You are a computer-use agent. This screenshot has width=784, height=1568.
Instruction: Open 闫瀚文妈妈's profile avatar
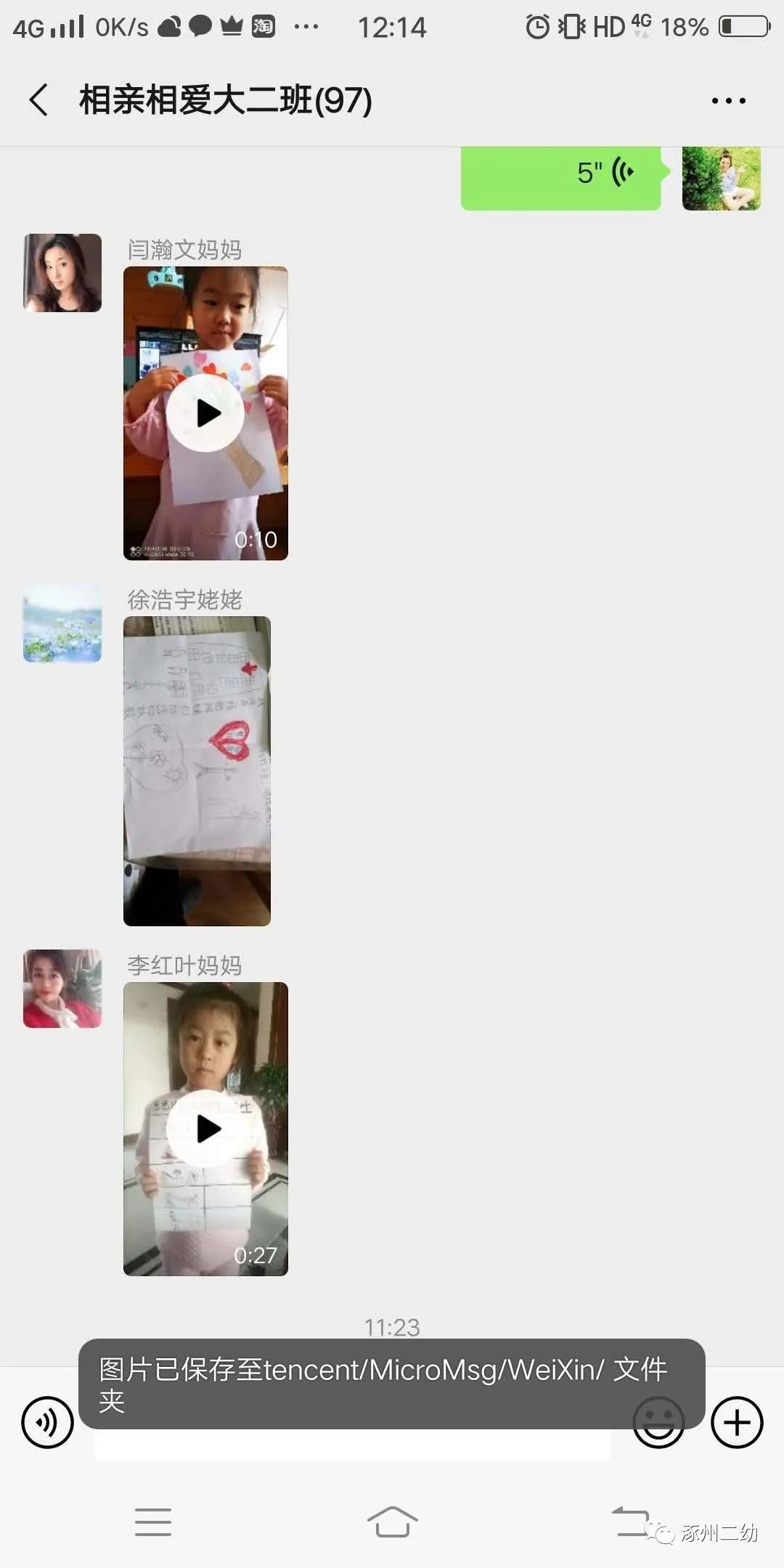pos(62,273)
